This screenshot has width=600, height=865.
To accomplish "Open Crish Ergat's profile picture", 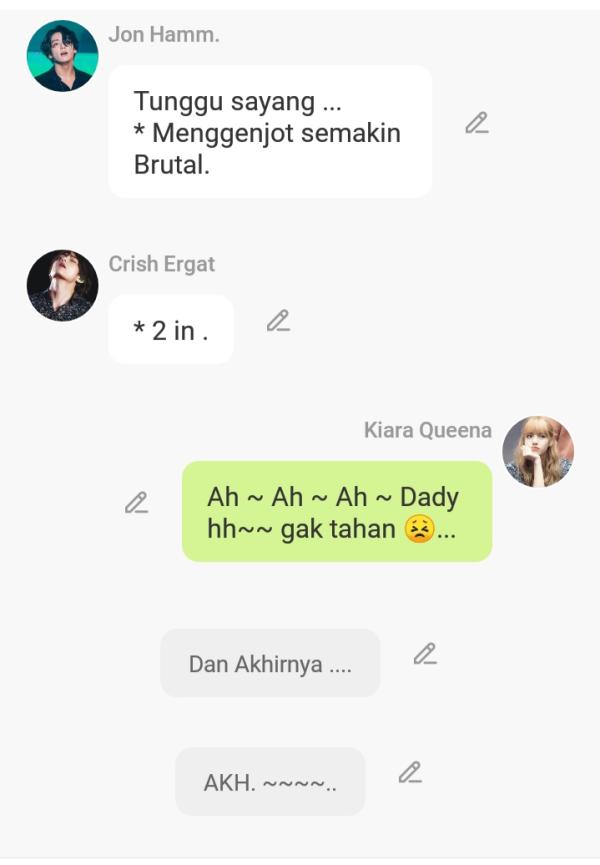I will [62, 286].
